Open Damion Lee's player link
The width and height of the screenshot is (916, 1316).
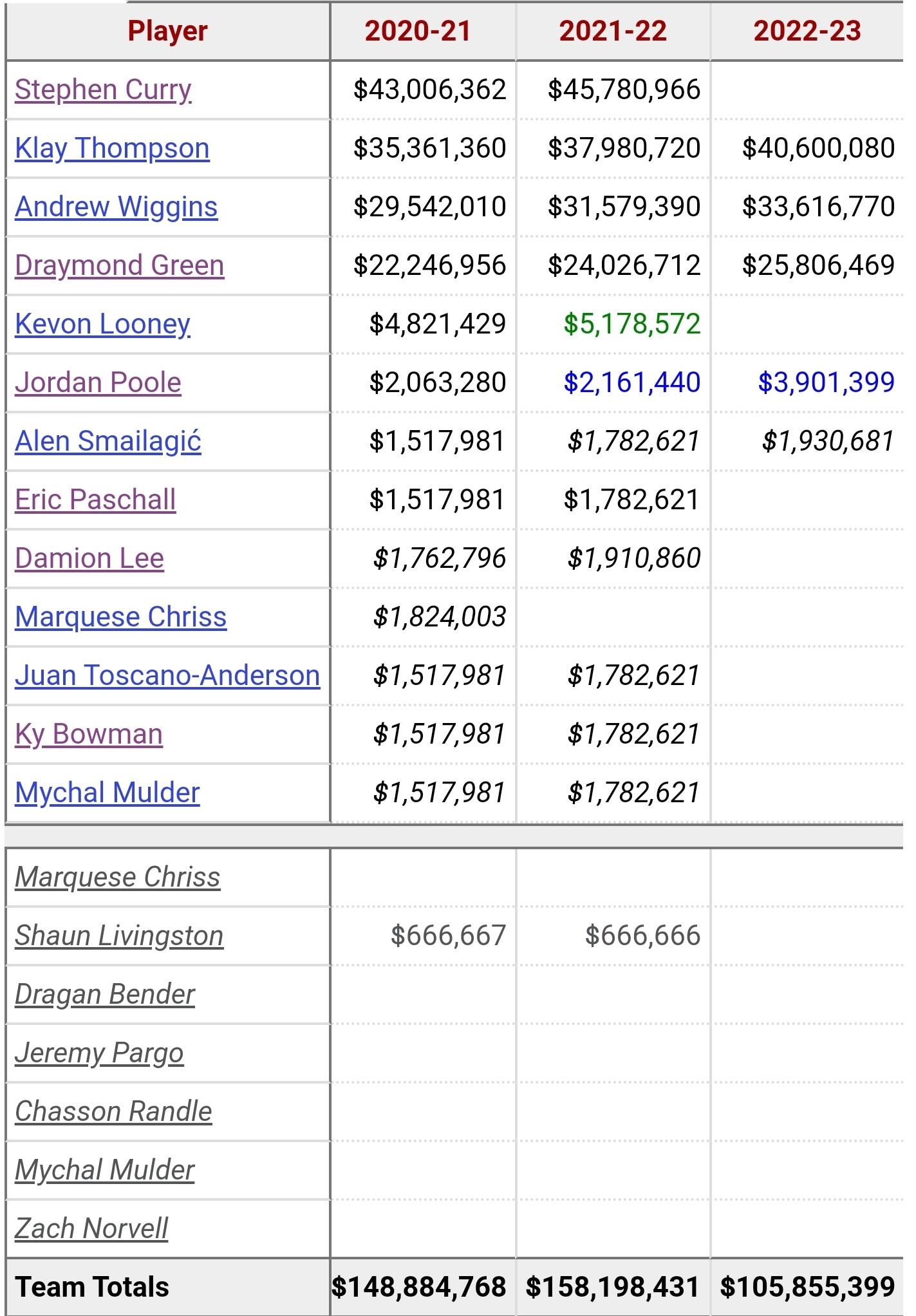pos(89,559)
